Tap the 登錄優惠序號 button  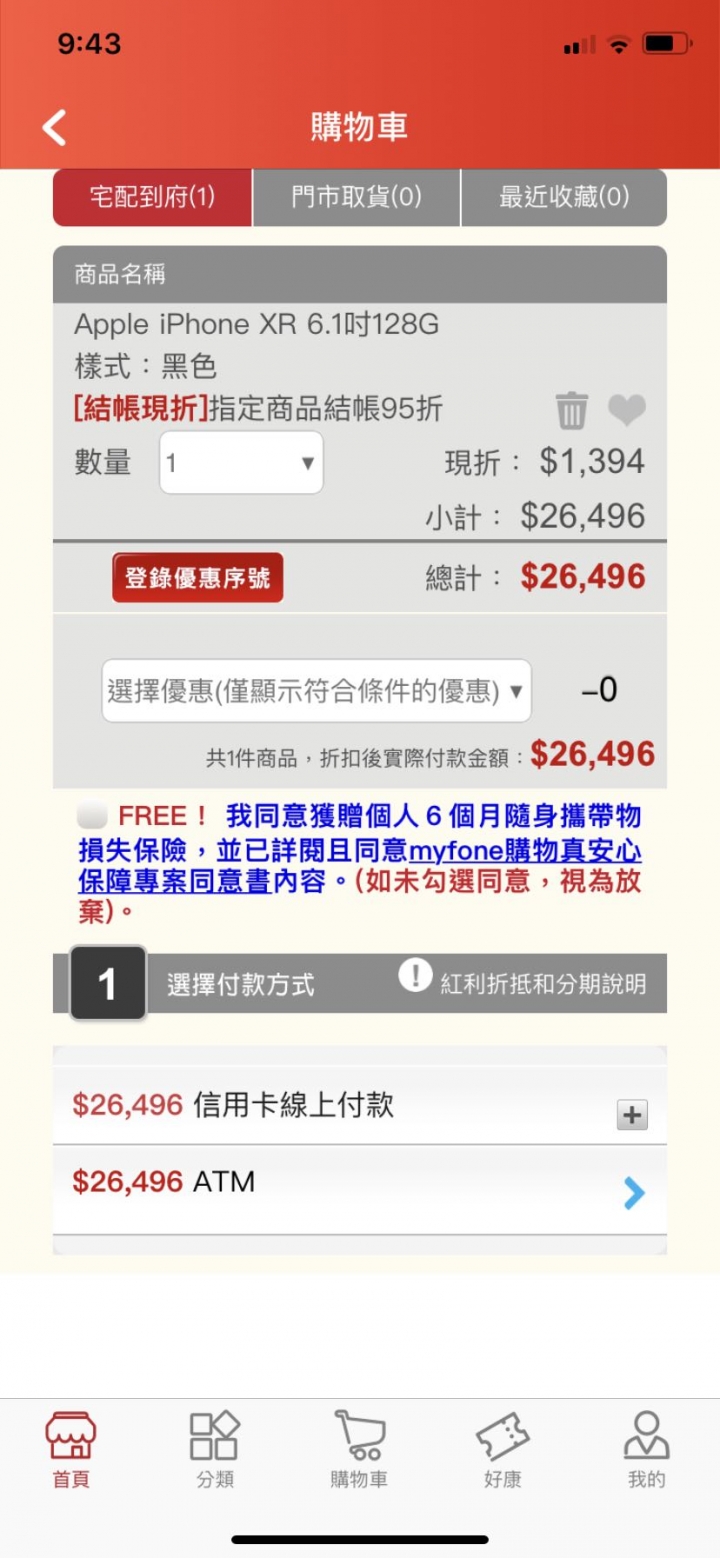tap(198, 577)
